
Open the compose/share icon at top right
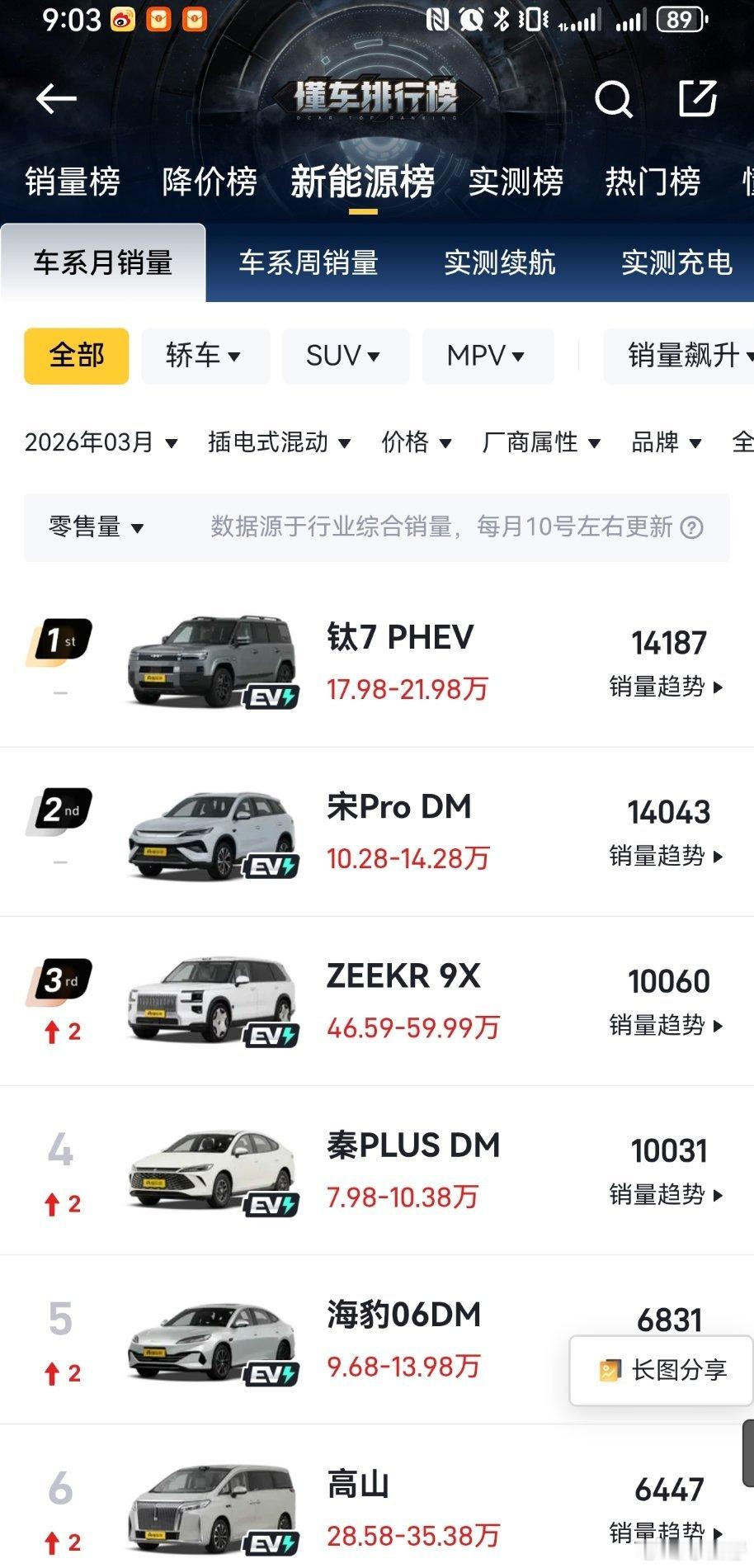pos(697,99)
